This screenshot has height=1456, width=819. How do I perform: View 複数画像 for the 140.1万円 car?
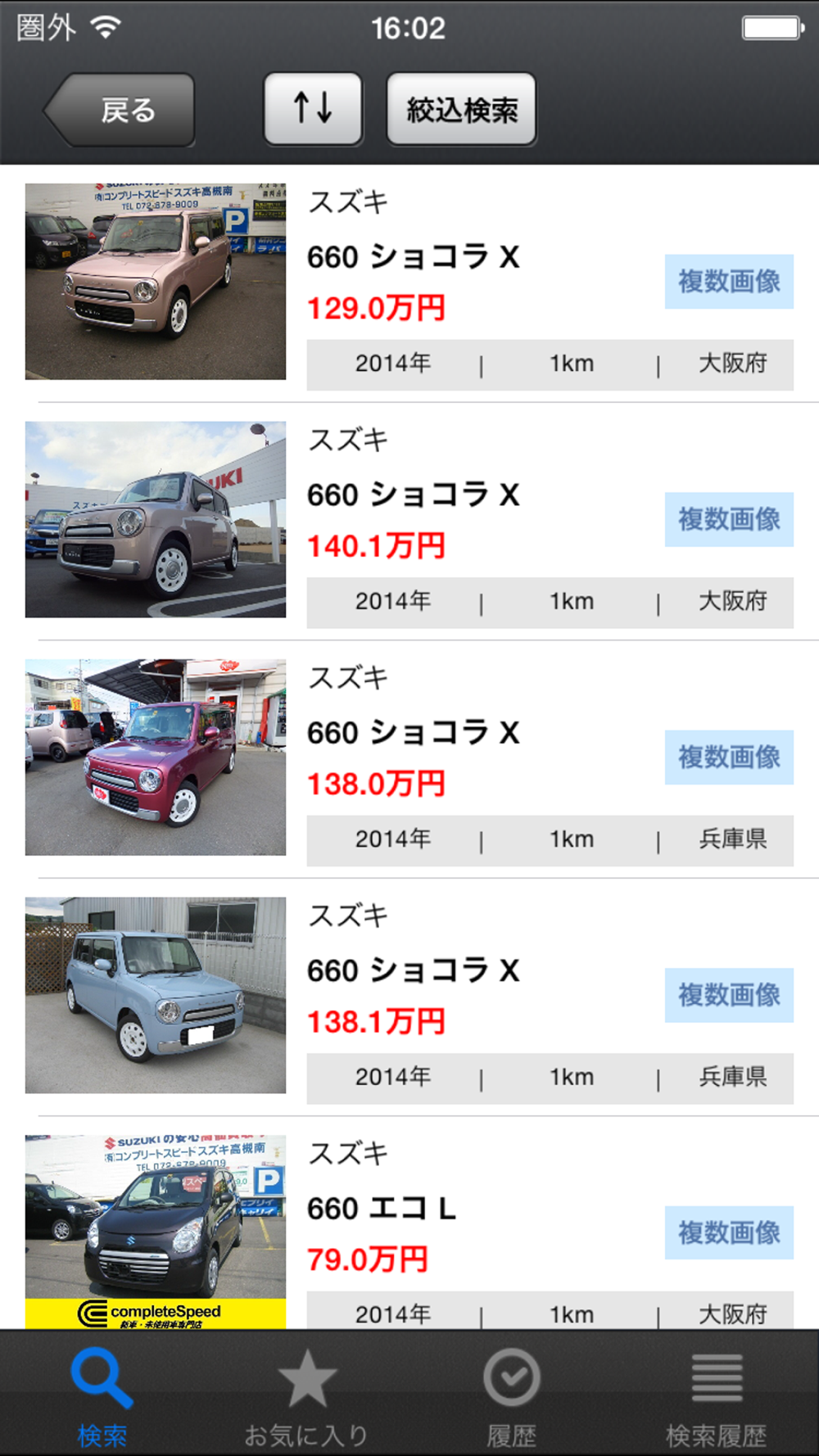[x=729, y=519]
